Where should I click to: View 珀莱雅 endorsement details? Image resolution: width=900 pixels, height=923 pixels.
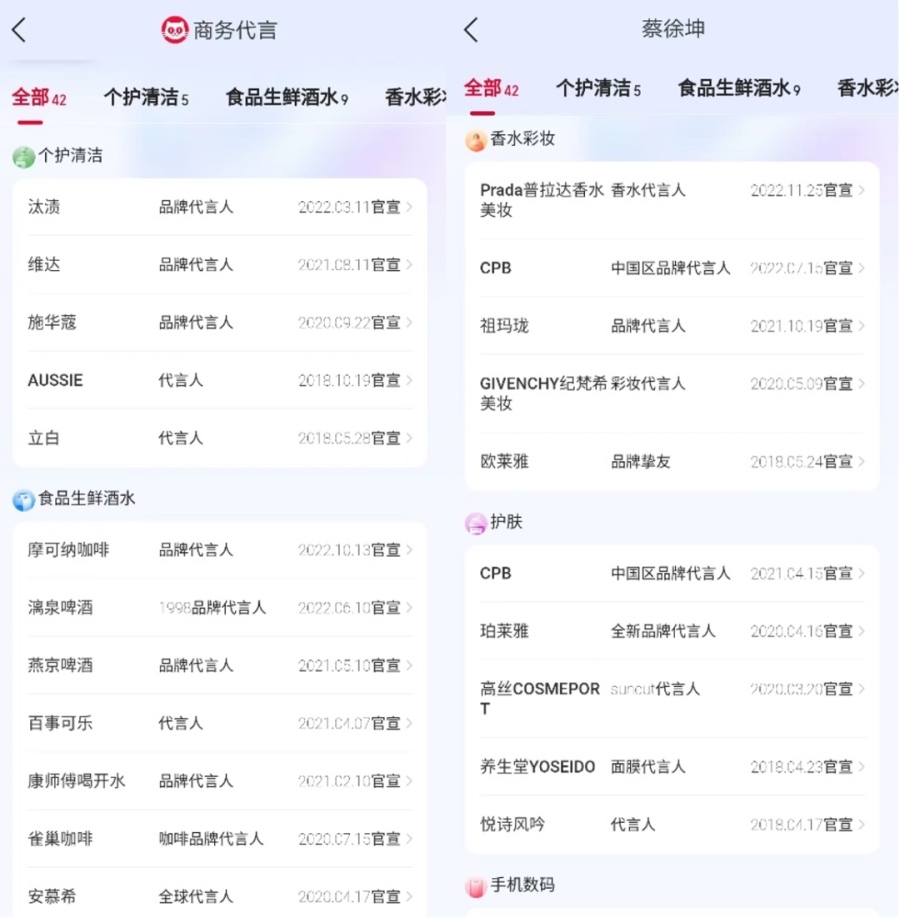point(671,632)
